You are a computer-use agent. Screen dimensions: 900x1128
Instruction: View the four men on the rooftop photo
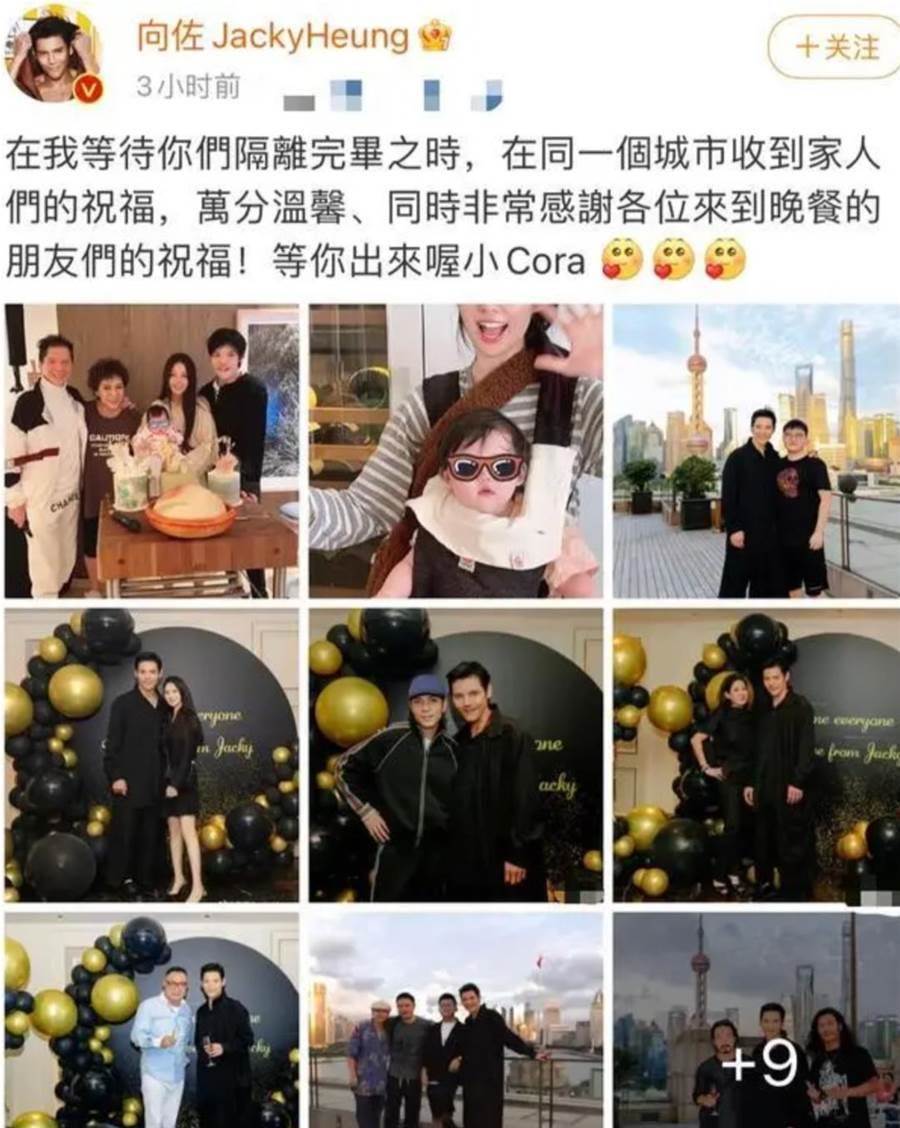click(x=456, y=1018)
